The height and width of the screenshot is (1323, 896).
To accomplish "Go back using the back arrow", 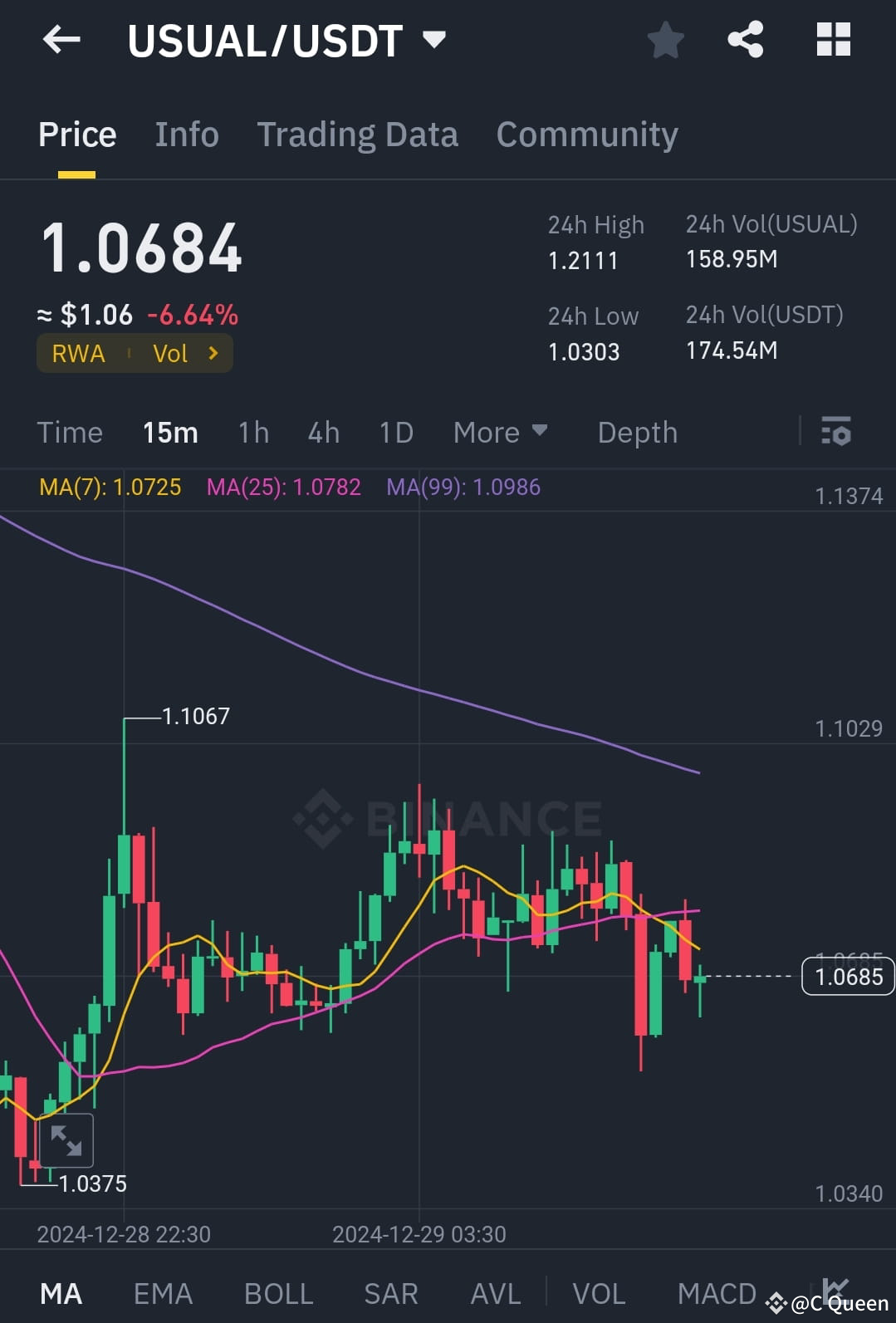I will click(61, 39).
